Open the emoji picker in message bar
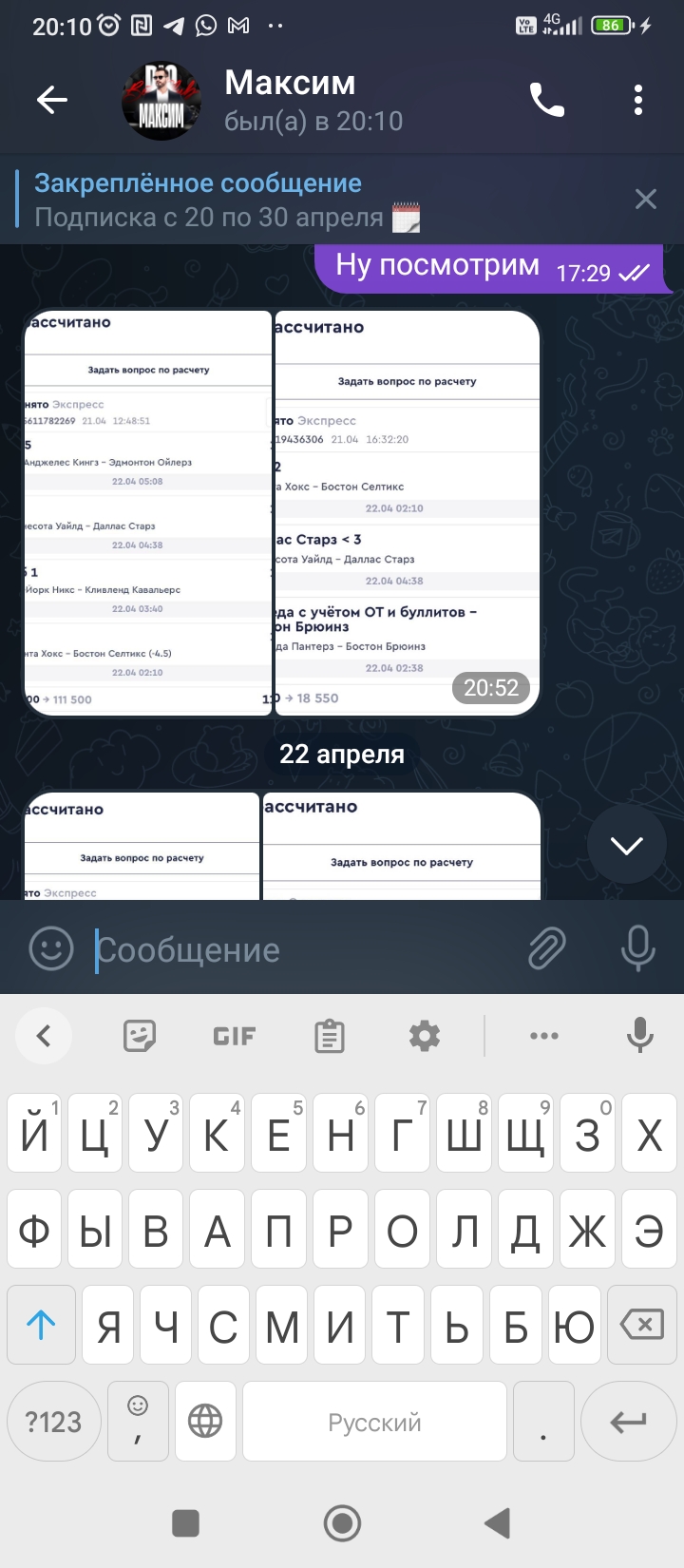 51,948
